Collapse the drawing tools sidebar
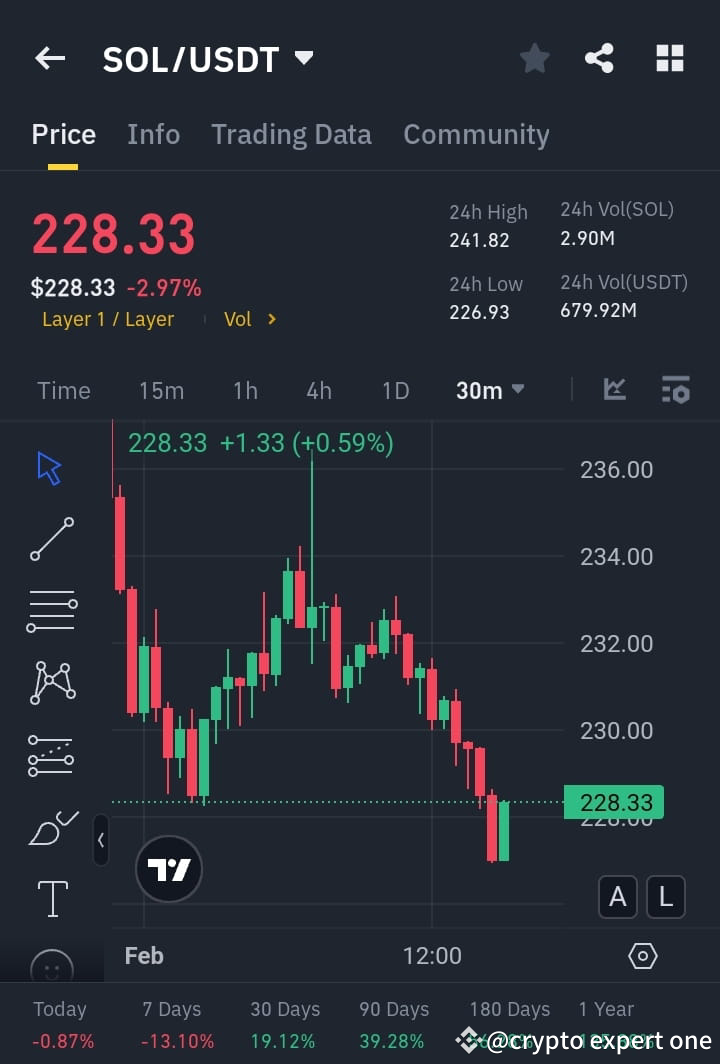The height and width of the screenshot is (1064, 720). [x=101, y=841]
